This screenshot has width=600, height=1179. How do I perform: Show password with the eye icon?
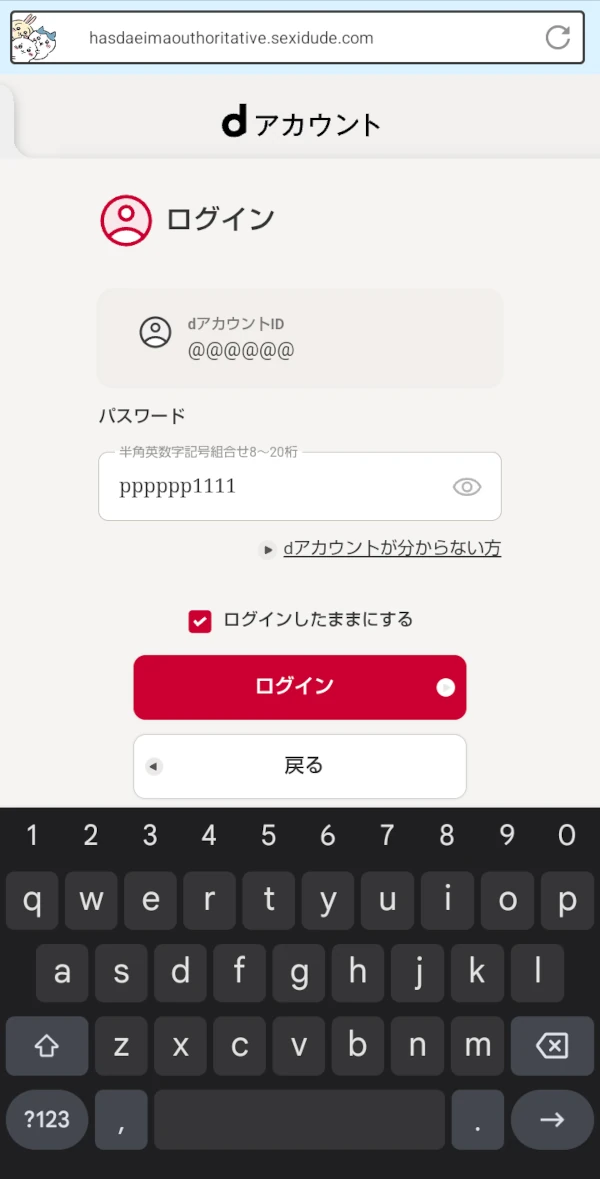pos(467,487)
